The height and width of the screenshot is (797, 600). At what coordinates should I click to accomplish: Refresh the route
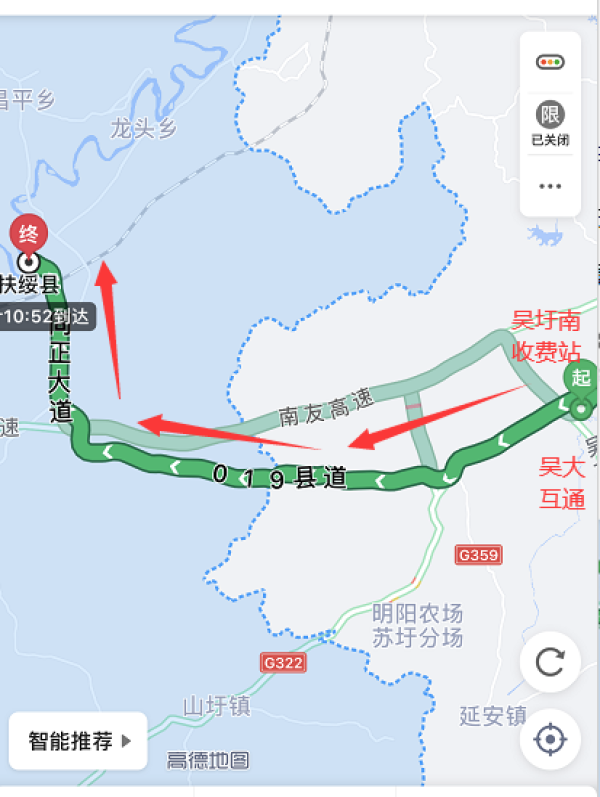pyautogui.click(x=550, y=662)
